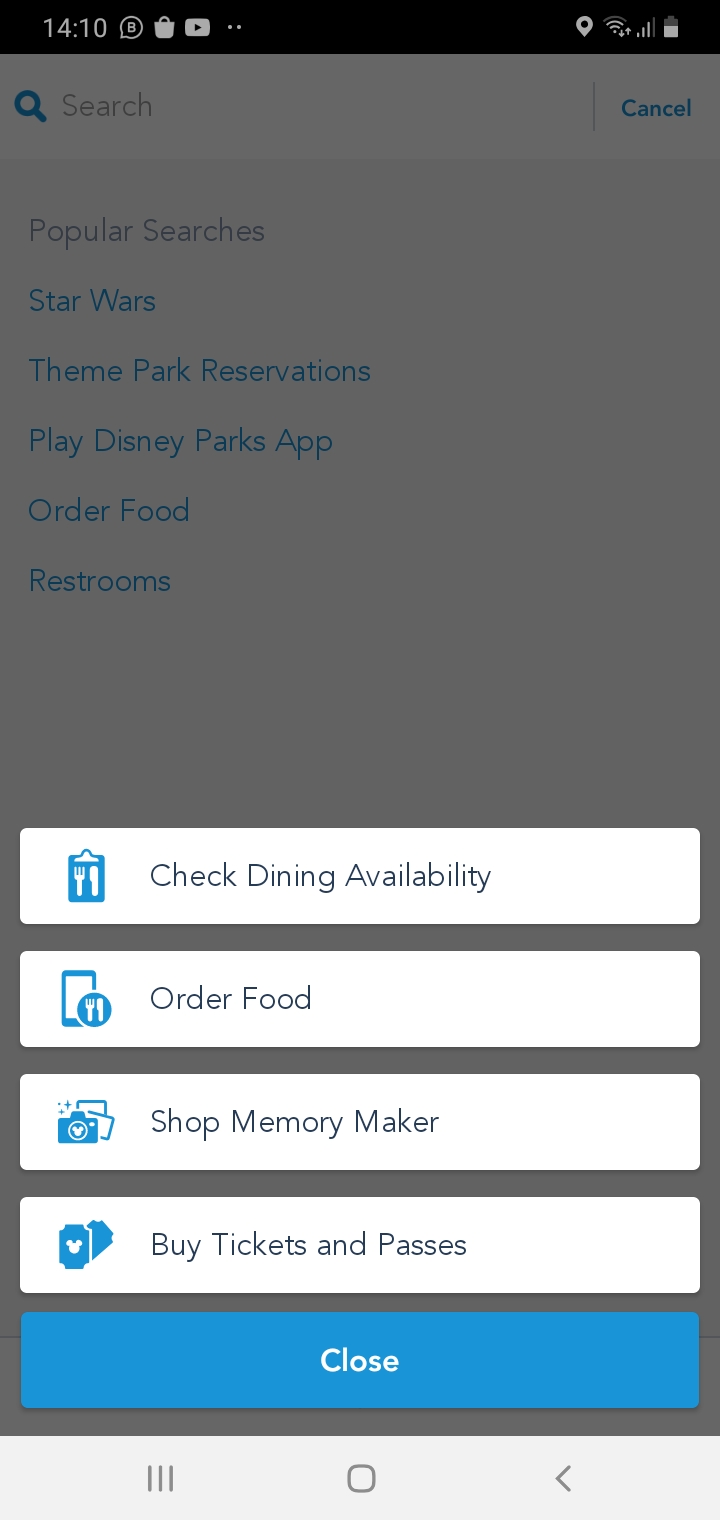Viewport: 720px width, 1520px height.
Task: Cancel the search
Action: pos(656,108)
